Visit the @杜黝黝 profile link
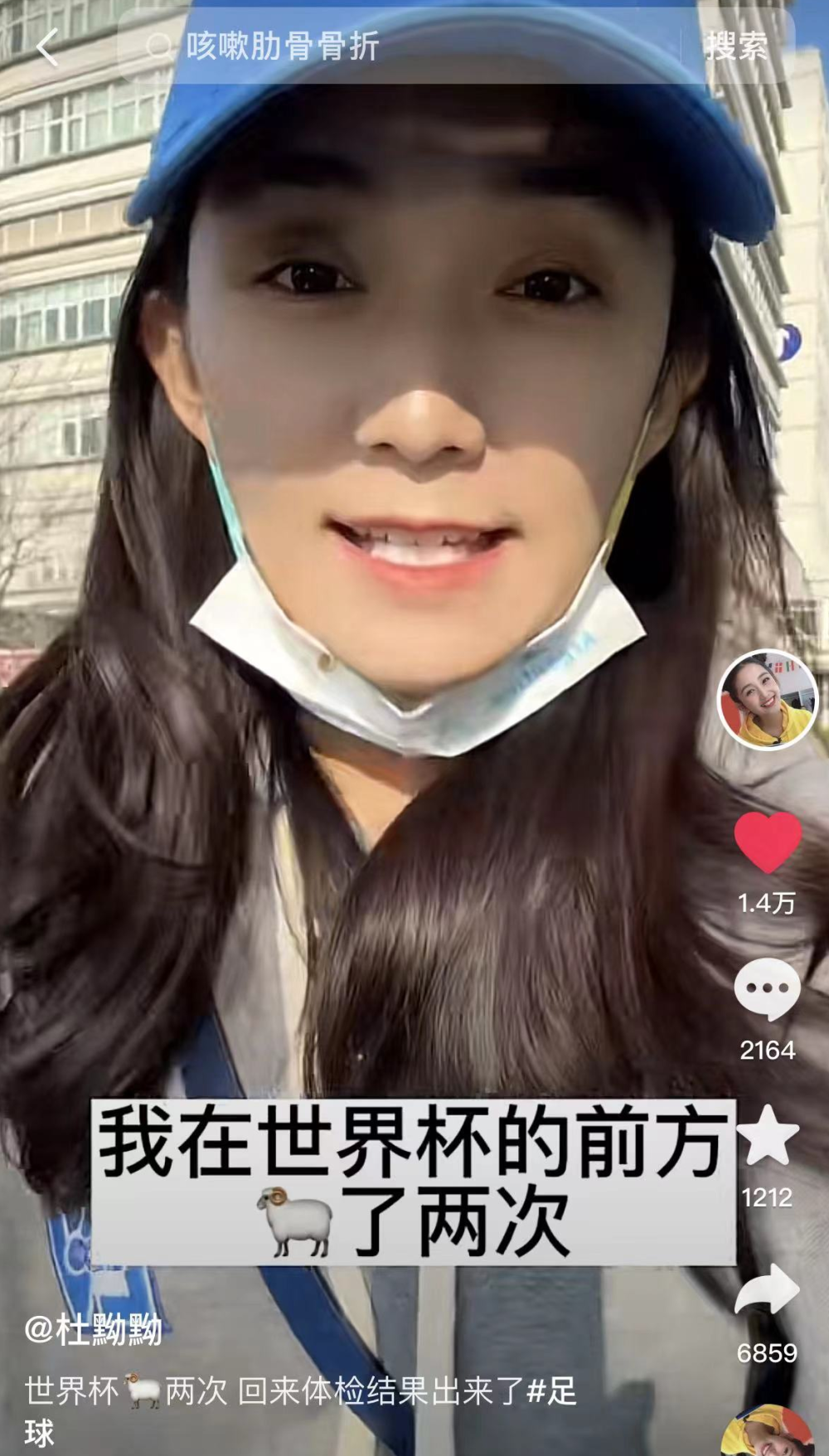The height and width of the screenshot is (1456, 829). (93, 1329)
